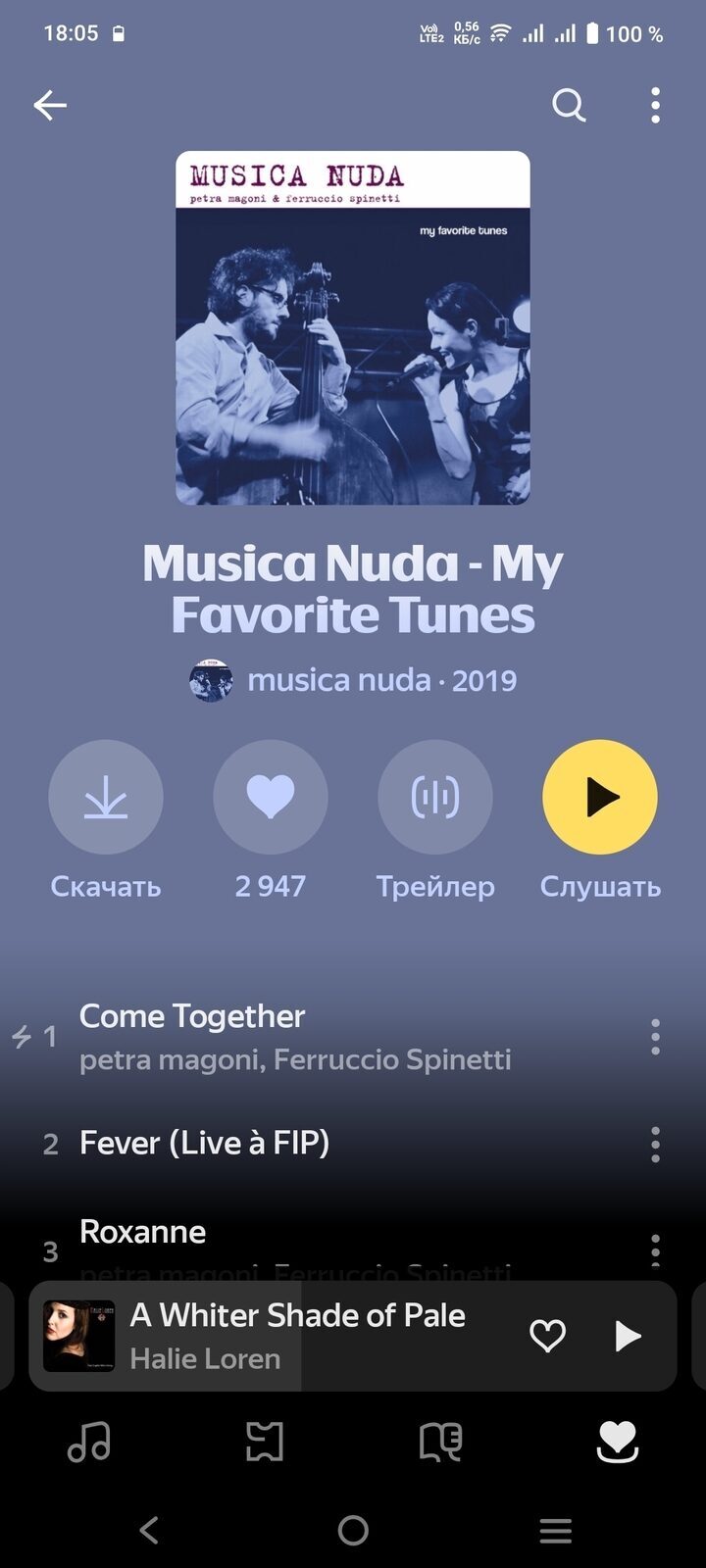
Task: Switch to the collection heart tab
Action: 618,1442
